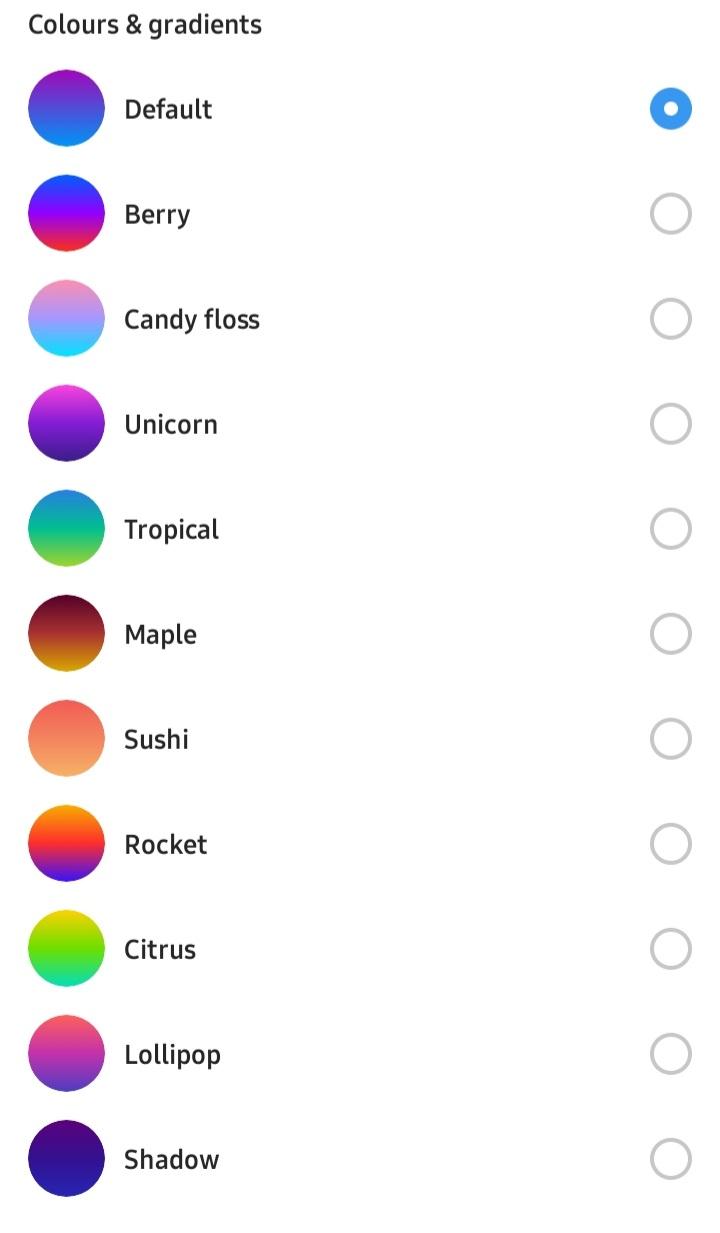
Task: Select the Default gradient radio button
Action: pos(670,109)
